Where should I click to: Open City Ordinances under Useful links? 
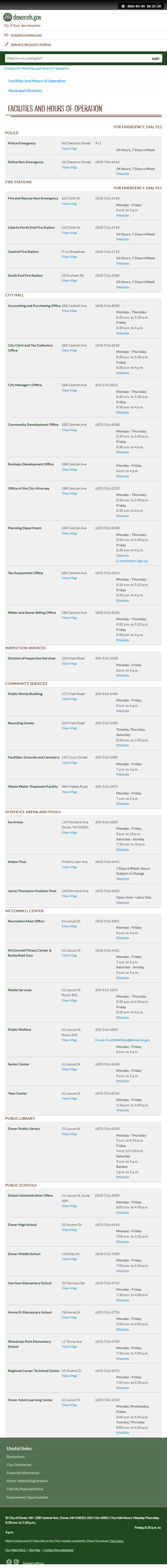click(19, 1465)
